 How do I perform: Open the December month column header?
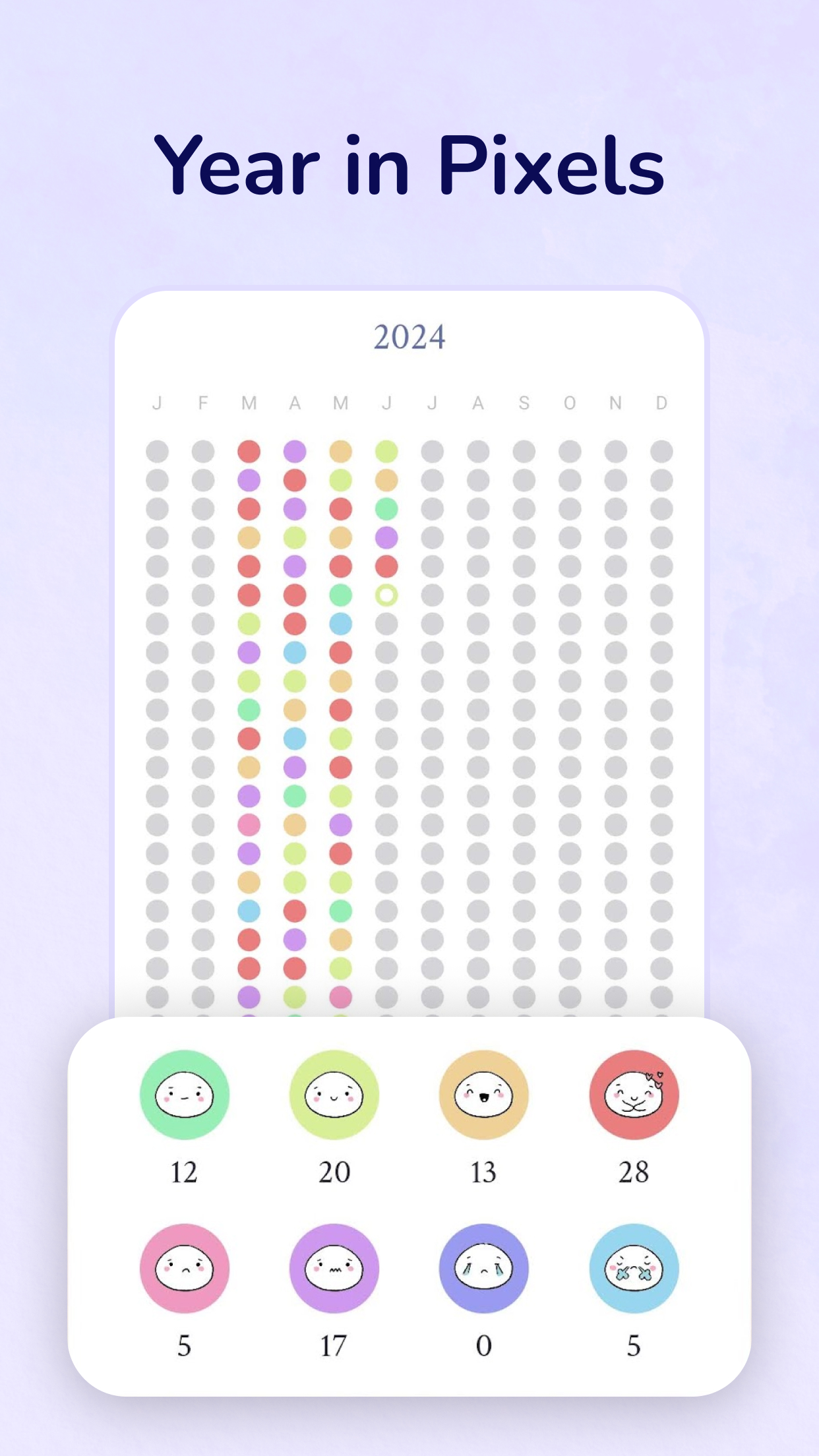pyautogui.click(x=661, y=404)
